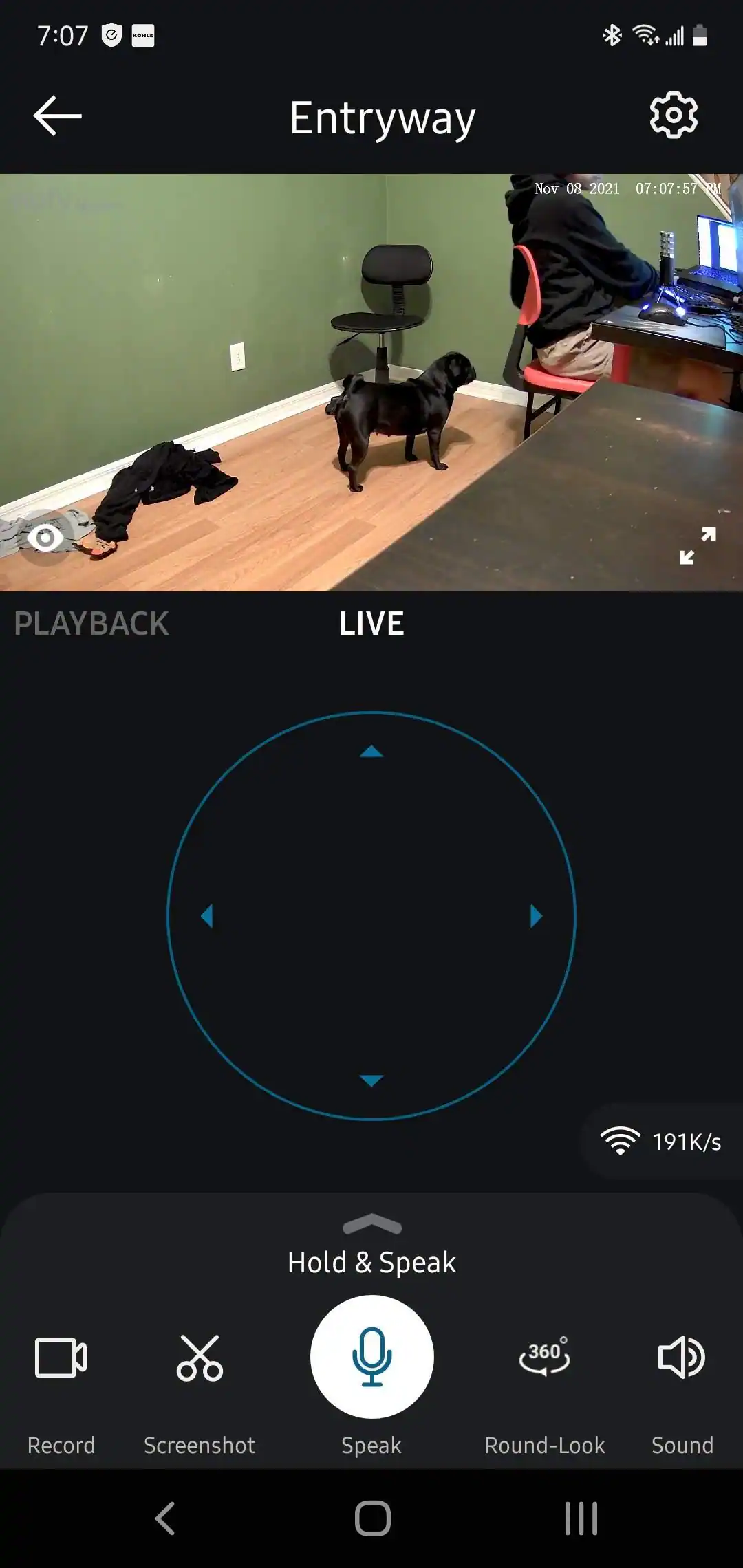Image resolution: width=743 pixels, height=1568 pixels.
Task: Expand the live video to fullscreen
Action: tap(698, 546)
